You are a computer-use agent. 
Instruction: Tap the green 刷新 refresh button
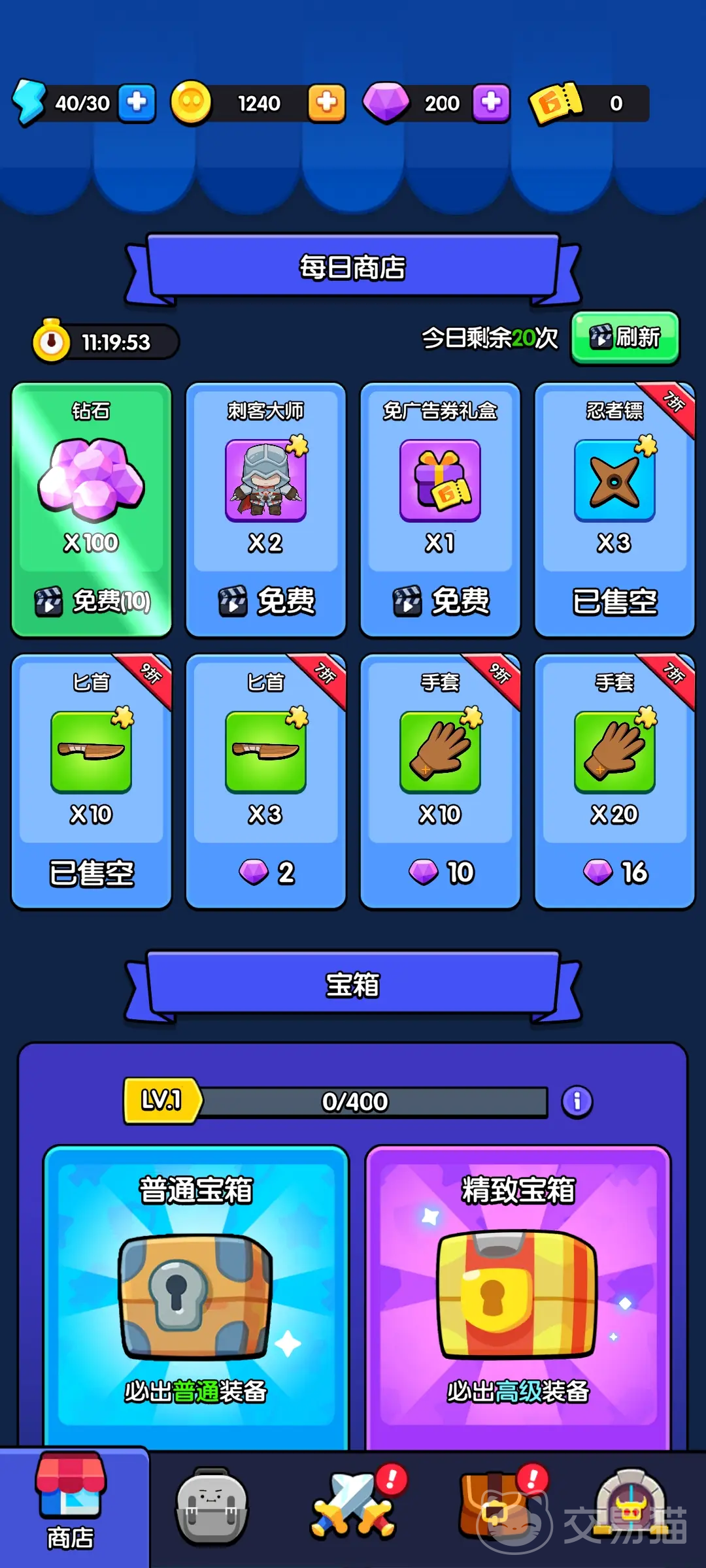pos(625,337)
